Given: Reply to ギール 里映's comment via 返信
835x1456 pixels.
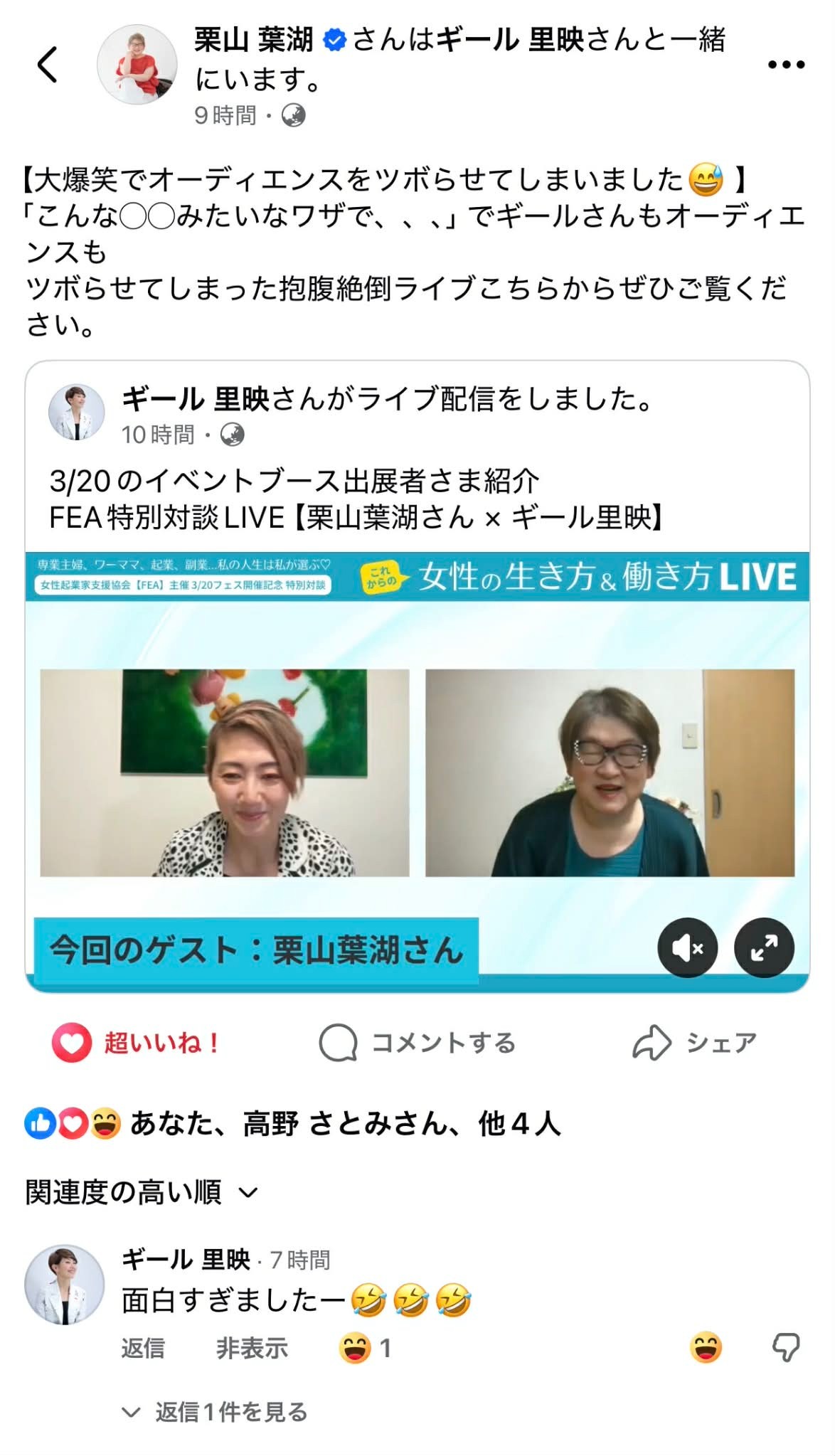Looking at the screenshot, I should (x=142, y=1349).
